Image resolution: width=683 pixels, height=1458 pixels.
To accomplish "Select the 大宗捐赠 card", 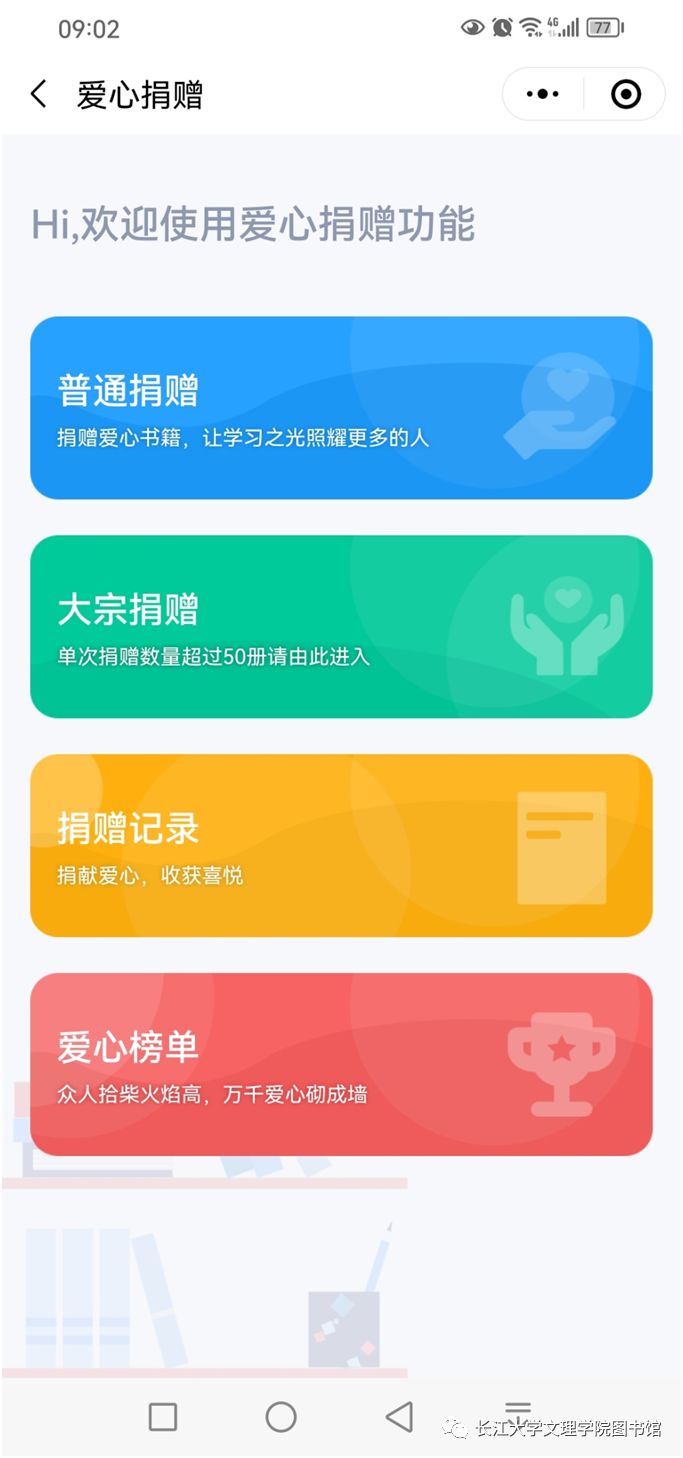I will (x=341, y=627).
